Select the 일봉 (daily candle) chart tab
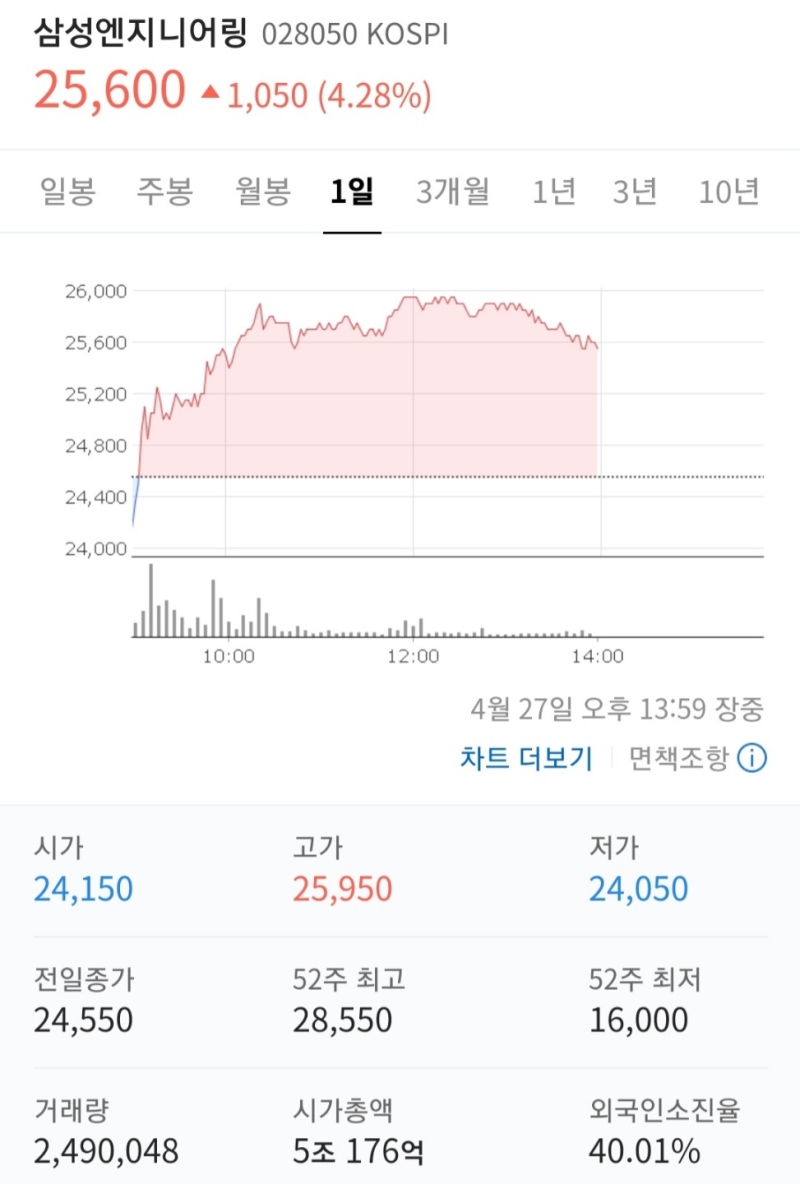800x1184 pixels. 63,192
